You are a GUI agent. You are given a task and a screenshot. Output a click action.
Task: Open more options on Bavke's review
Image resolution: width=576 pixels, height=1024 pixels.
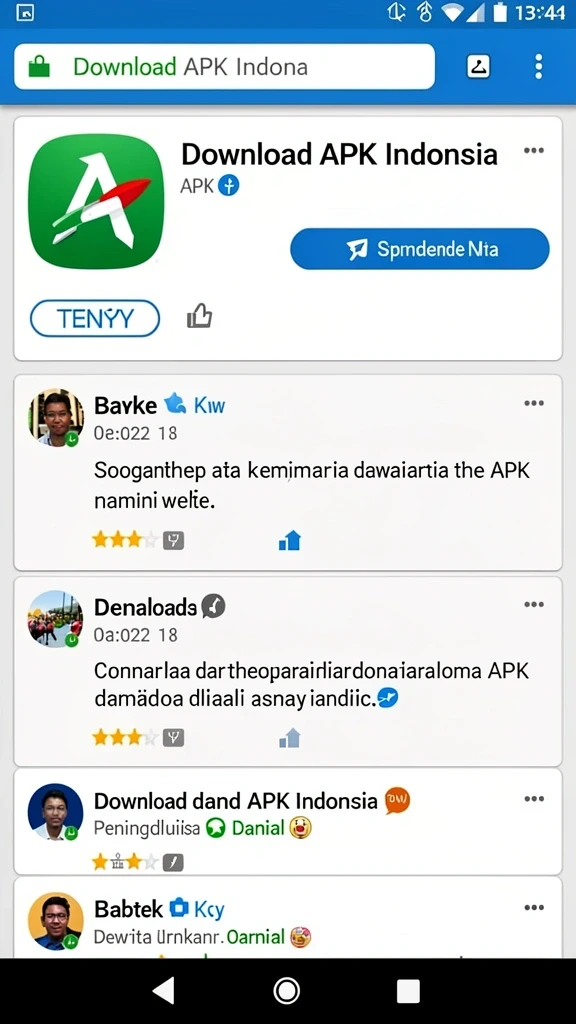pos(534,403)
